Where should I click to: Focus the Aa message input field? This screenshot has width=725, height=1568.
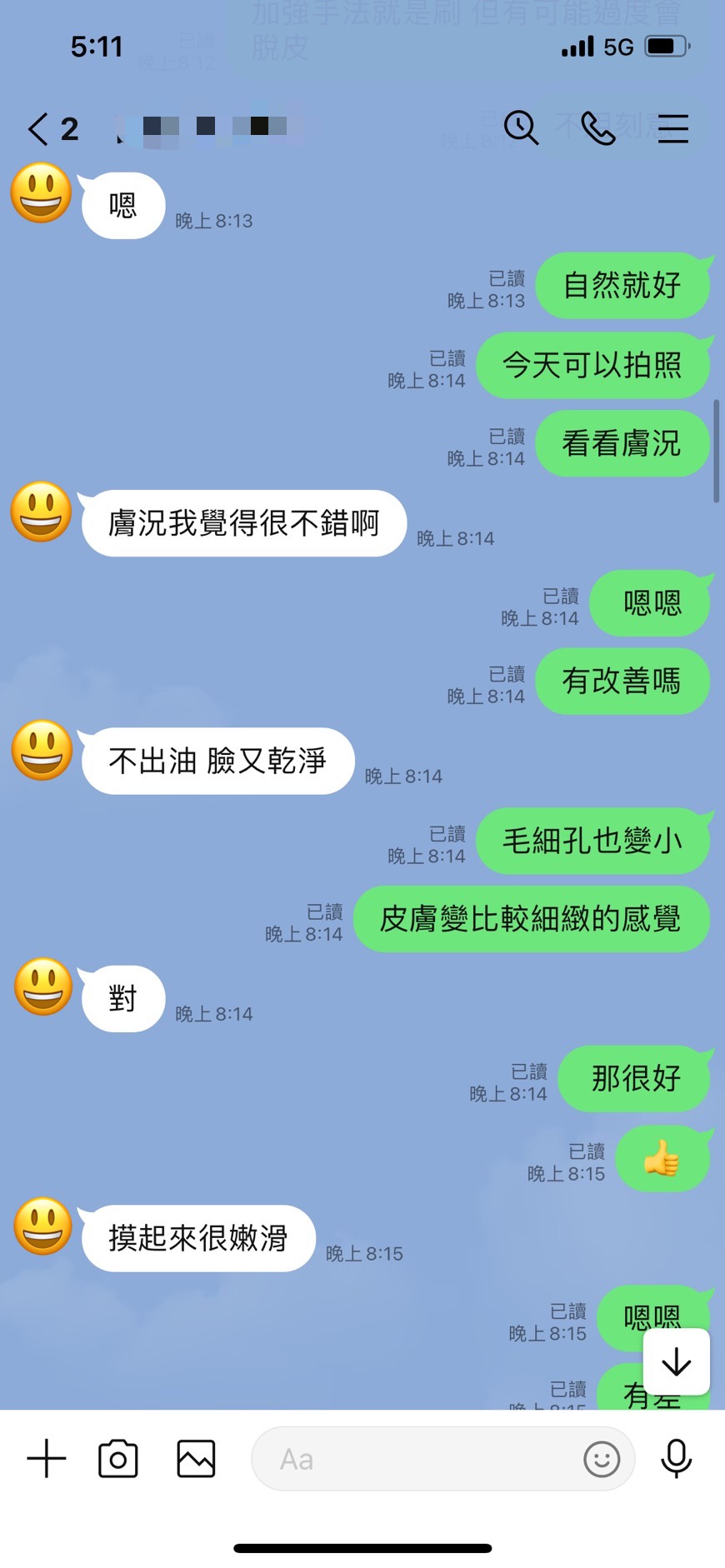click(417, 1459)
